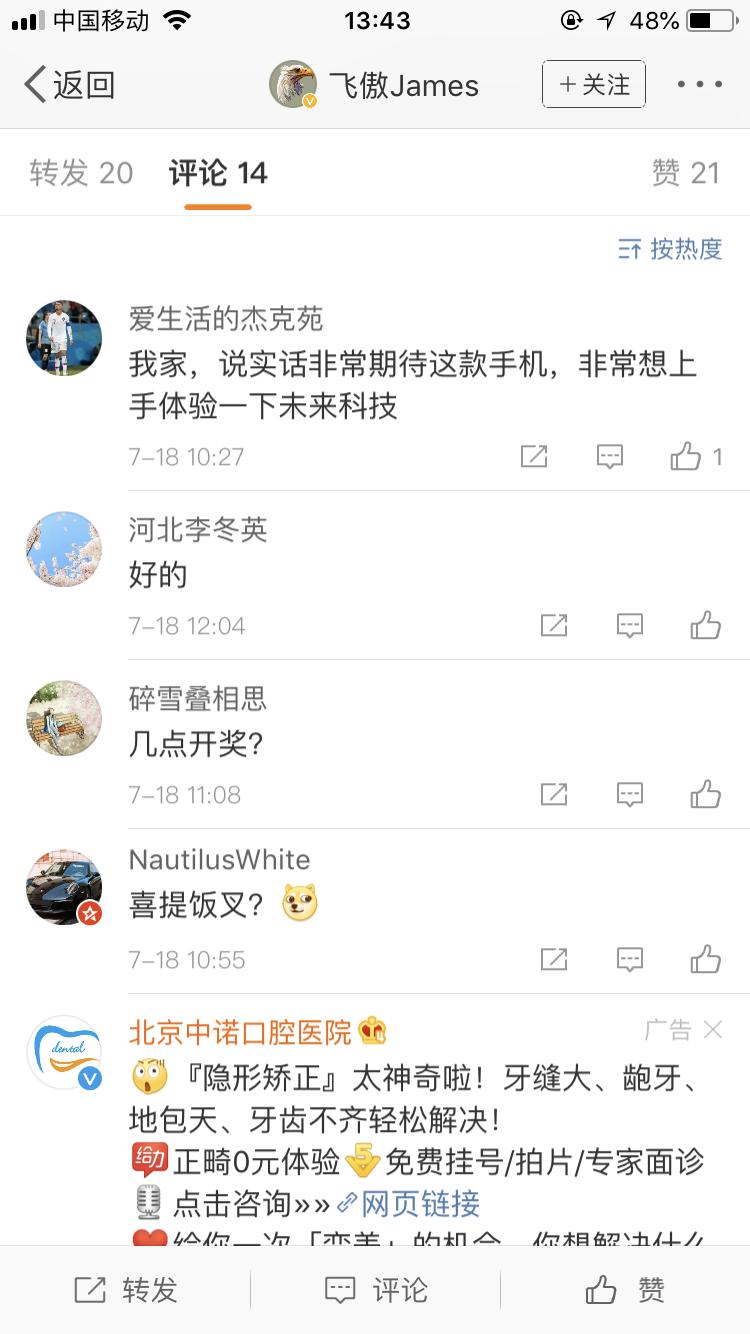
Task: Dismiss the 北京中诺口腔医院 ad with the ×
Action: pyautogui.click(x=716, y=1031)
